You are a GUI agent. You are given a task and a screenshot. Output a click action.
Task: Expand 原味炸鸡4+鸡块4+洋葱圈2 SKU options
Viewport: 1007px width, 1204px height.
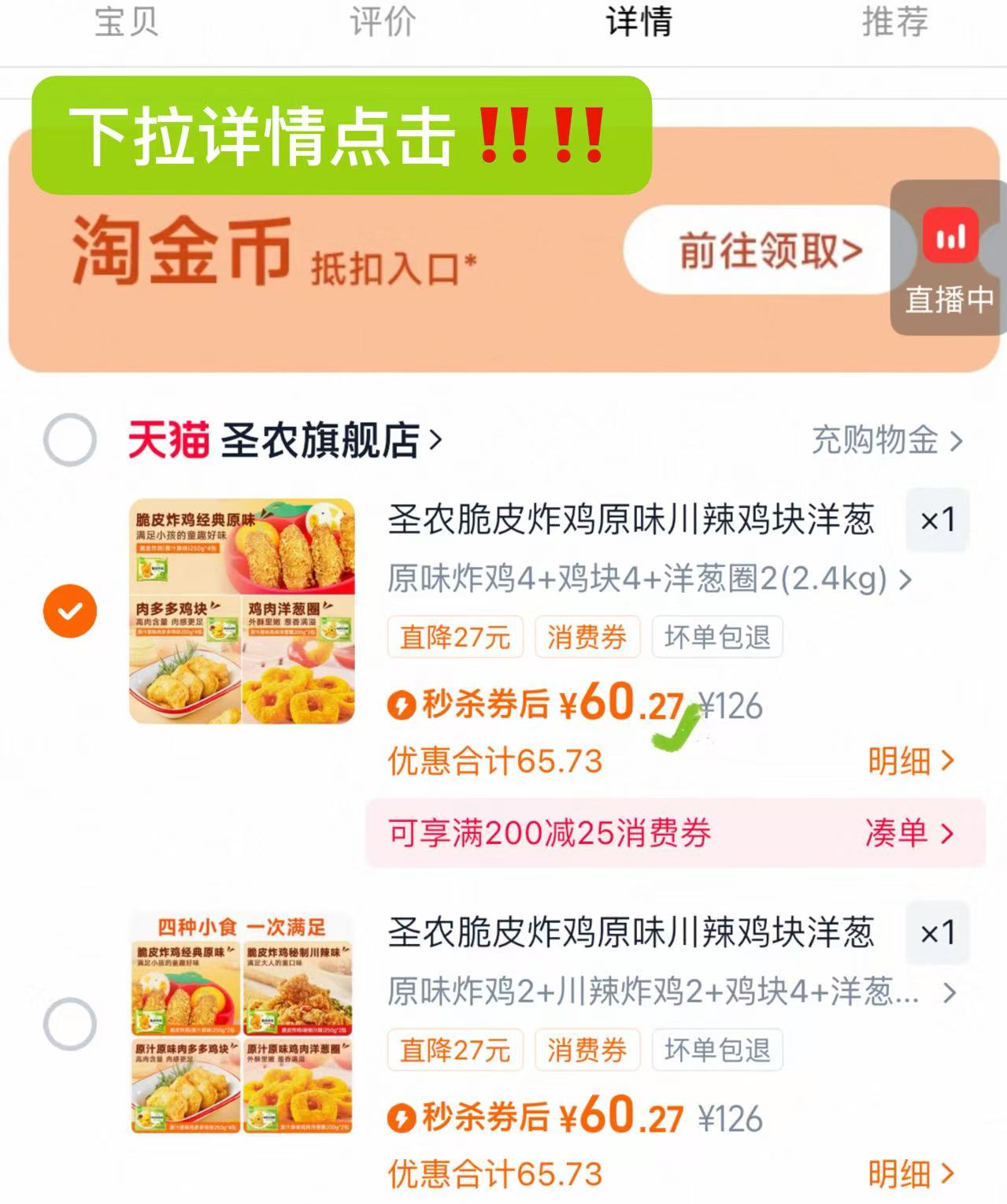[x=646, y=580]
